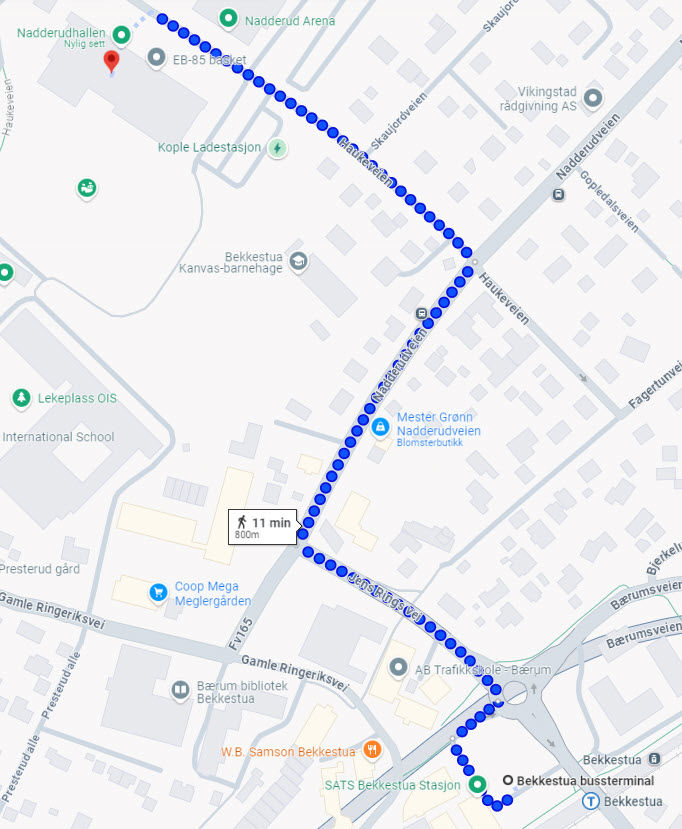Image resolution: width=682 pixels, height=829 pixels.
Task: Tap the Lekeplass OIS playground pin
Action: (x=20, y=398)
